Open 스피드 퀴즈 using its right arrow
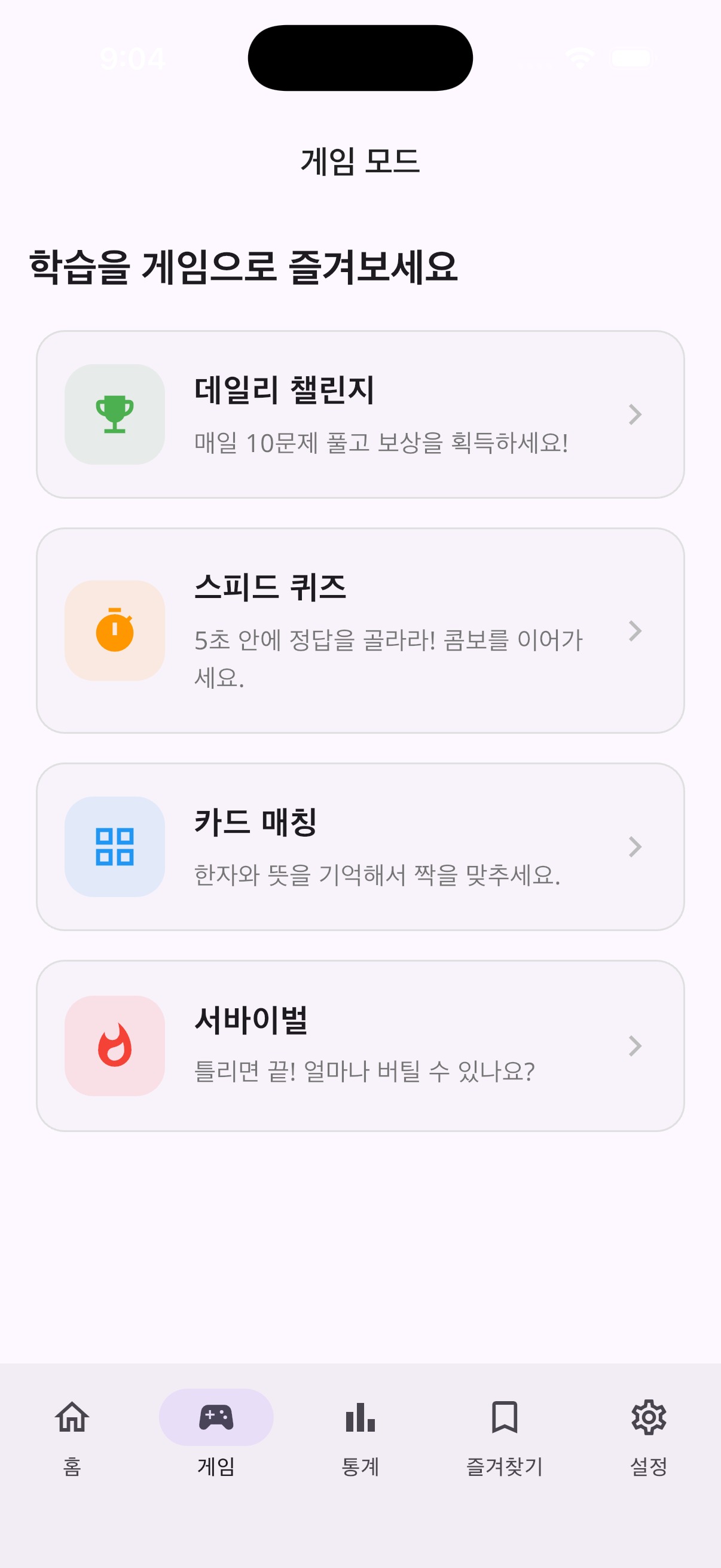Screen dimensions: 721x1568 [x=636, y=632]
